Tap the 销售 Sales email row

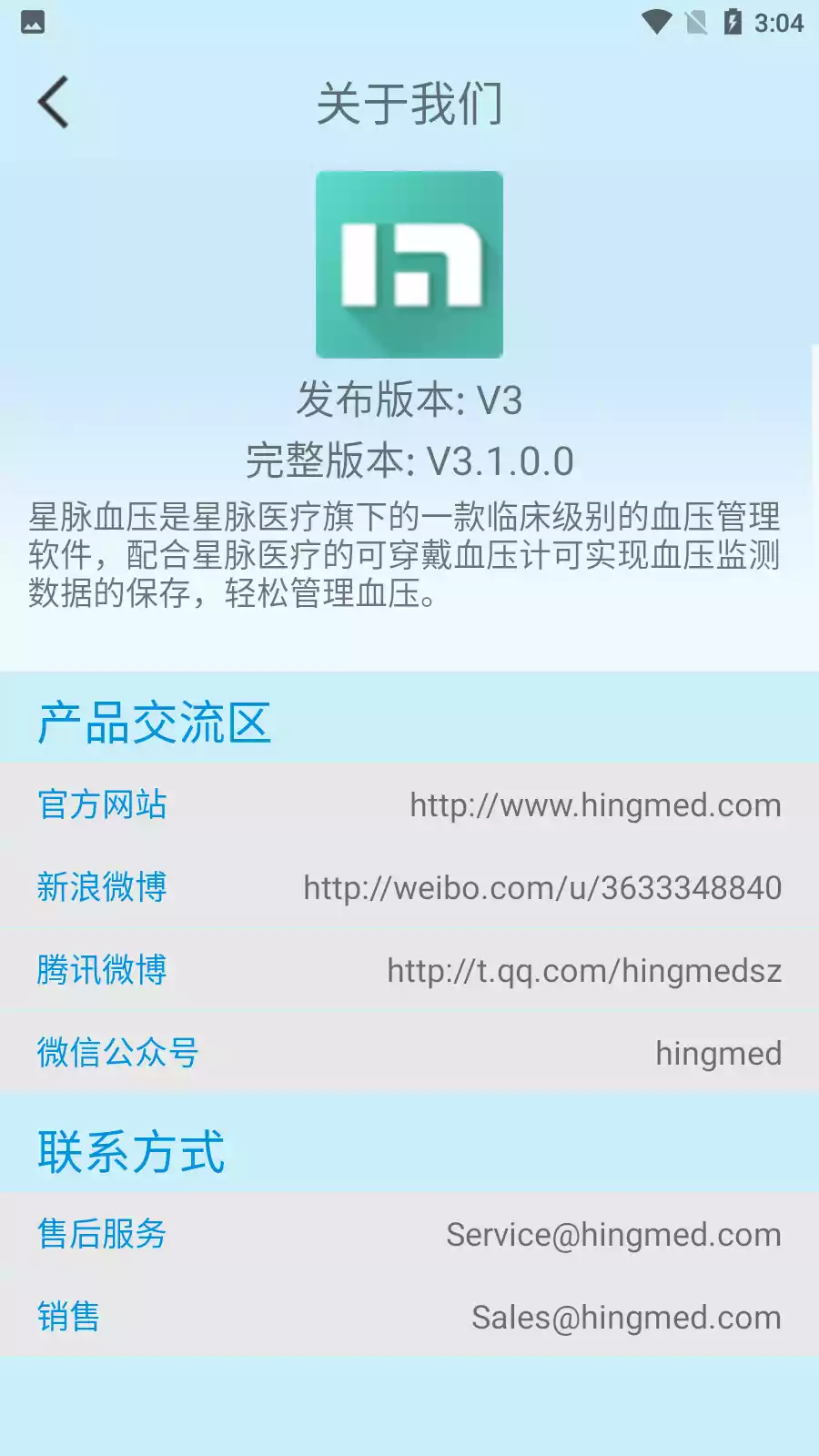point(409,1317)
